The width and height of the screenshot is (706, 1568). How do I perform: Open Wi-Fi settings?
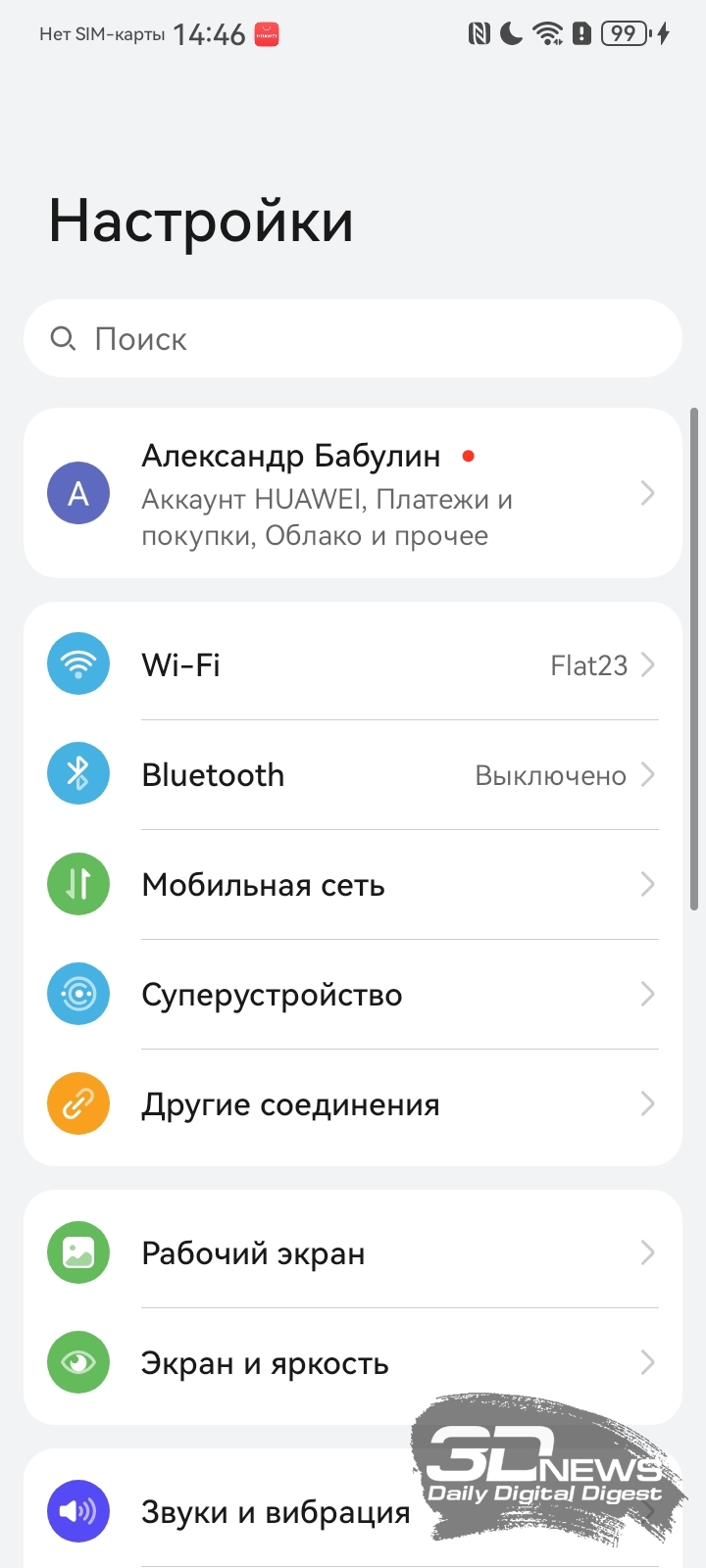[x=353, y=665]
